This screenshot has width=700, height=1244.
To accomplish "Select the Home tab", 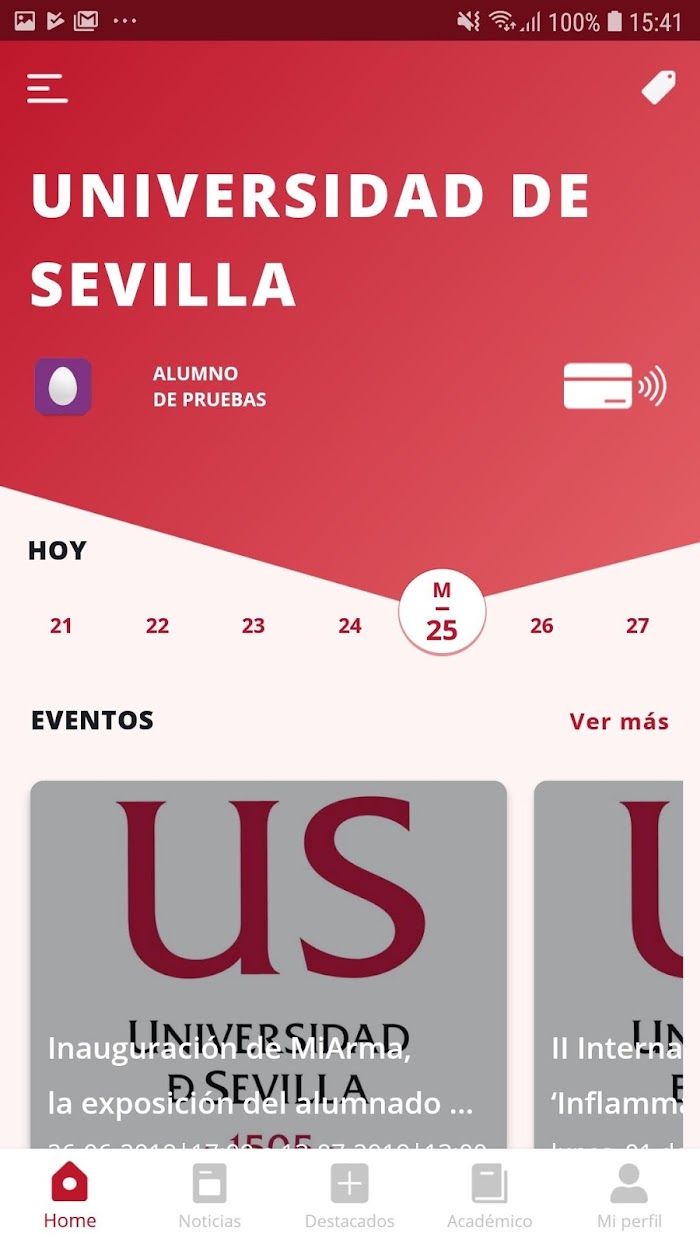I will [x=70, y=1196].
